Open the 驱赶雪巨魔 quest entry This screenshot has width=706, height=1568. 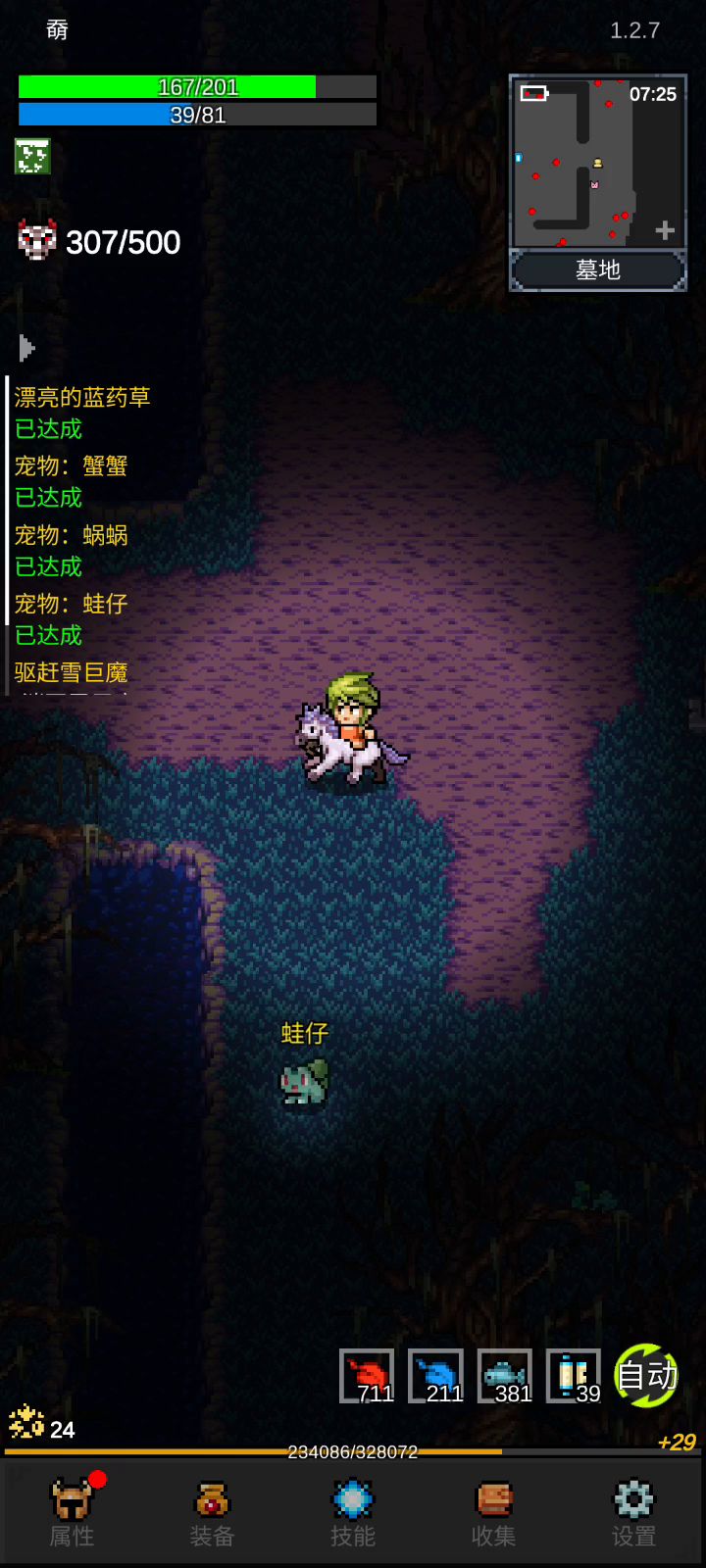point(72,672)
